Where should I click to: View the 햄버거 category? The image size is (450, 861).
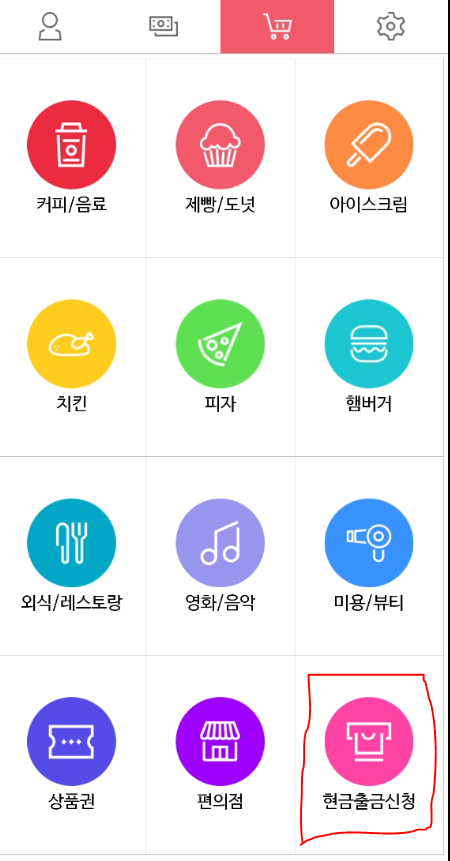(369, 357)
